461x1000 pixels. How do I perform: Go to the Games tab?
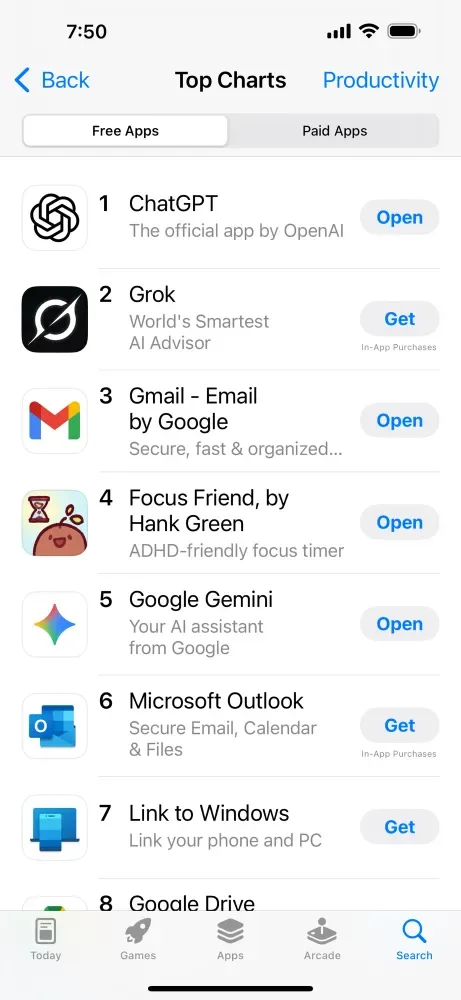138,939
